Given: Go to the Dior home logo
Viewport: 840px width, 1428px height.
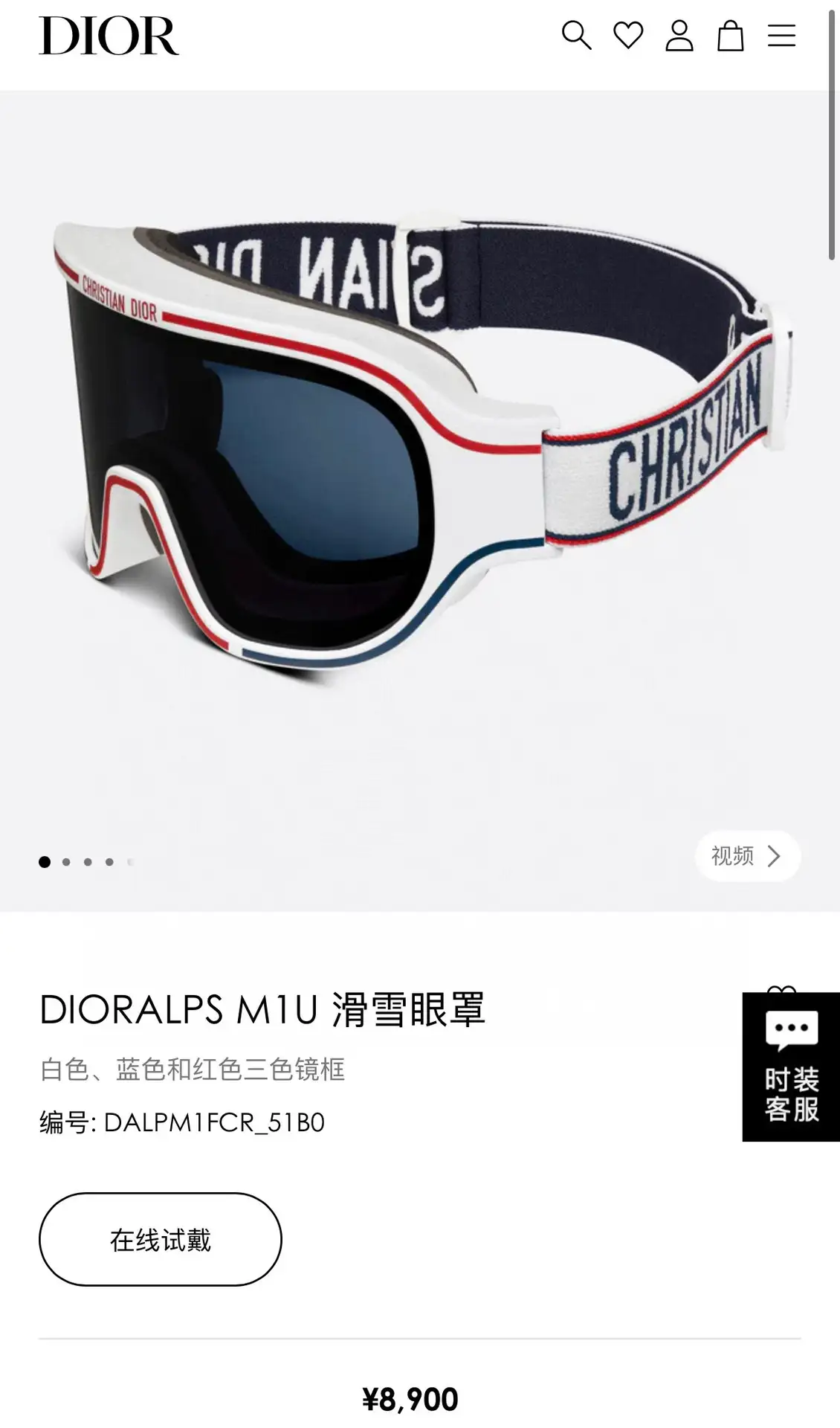Looking at the screenshot, I should [x=109, y=36].
